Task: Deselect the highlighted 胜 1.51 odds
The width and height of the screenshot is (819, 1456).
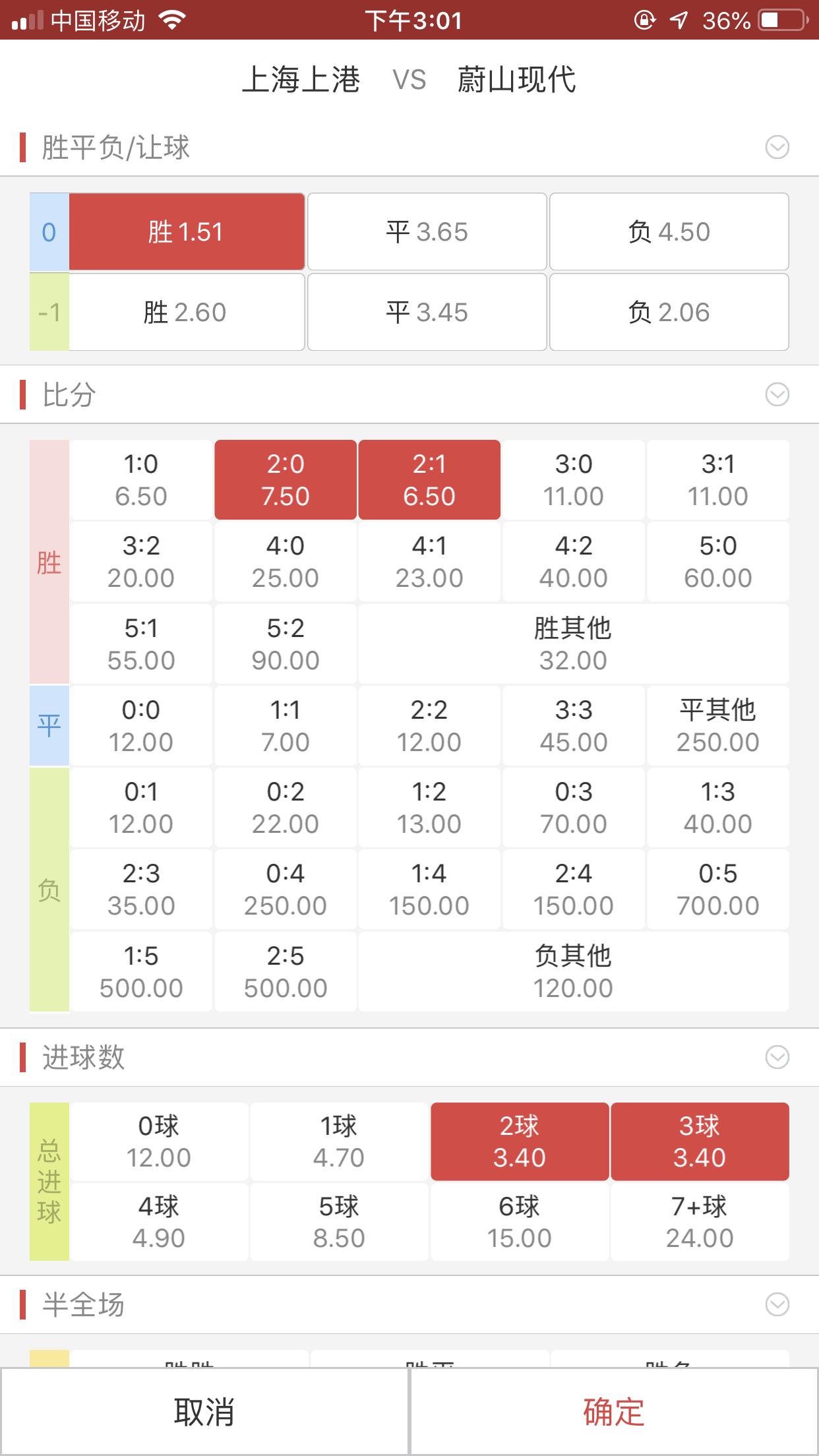Action: pyautogui.click(x=185, y=231)
